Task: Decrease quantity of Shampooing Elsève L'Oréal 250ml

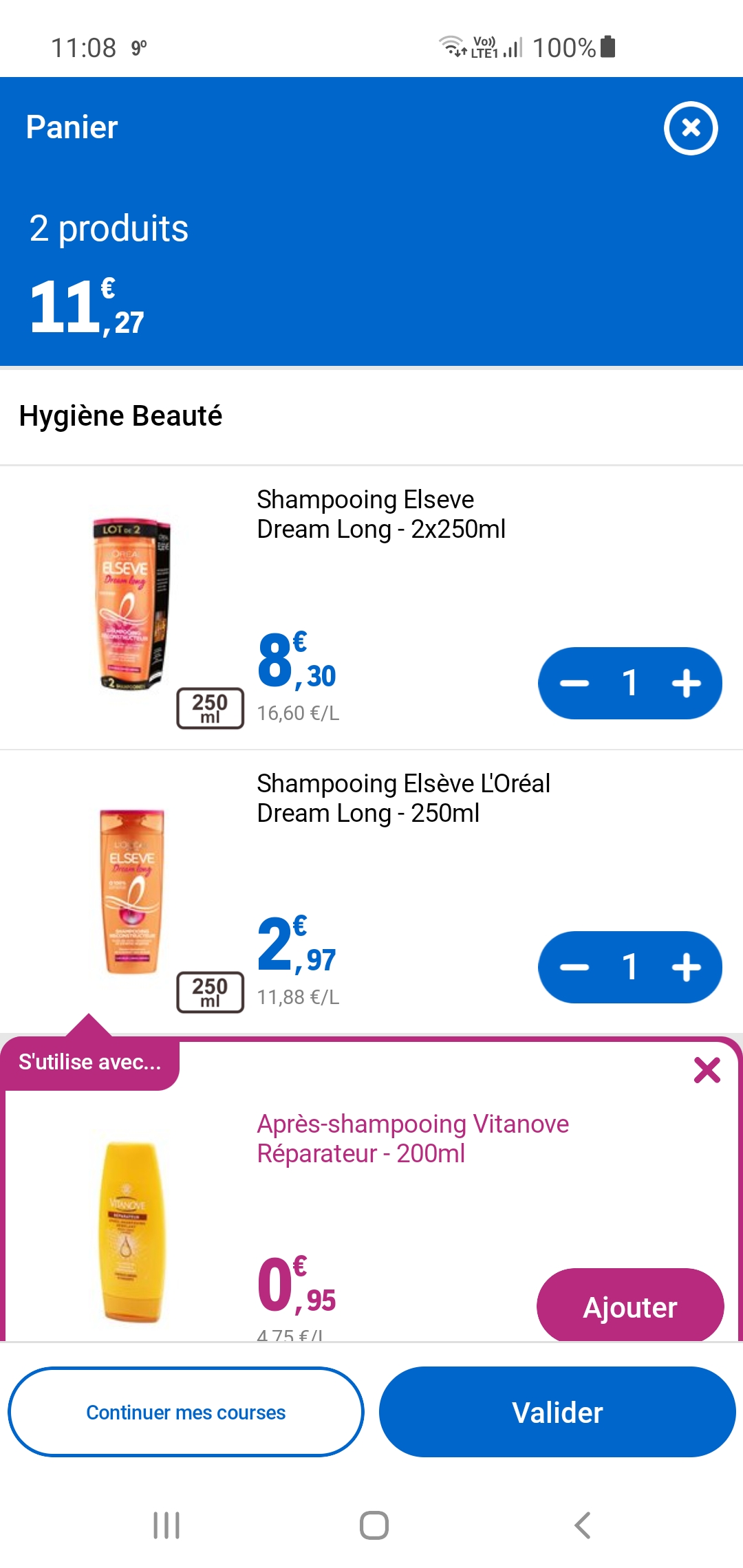Action: 574,968
